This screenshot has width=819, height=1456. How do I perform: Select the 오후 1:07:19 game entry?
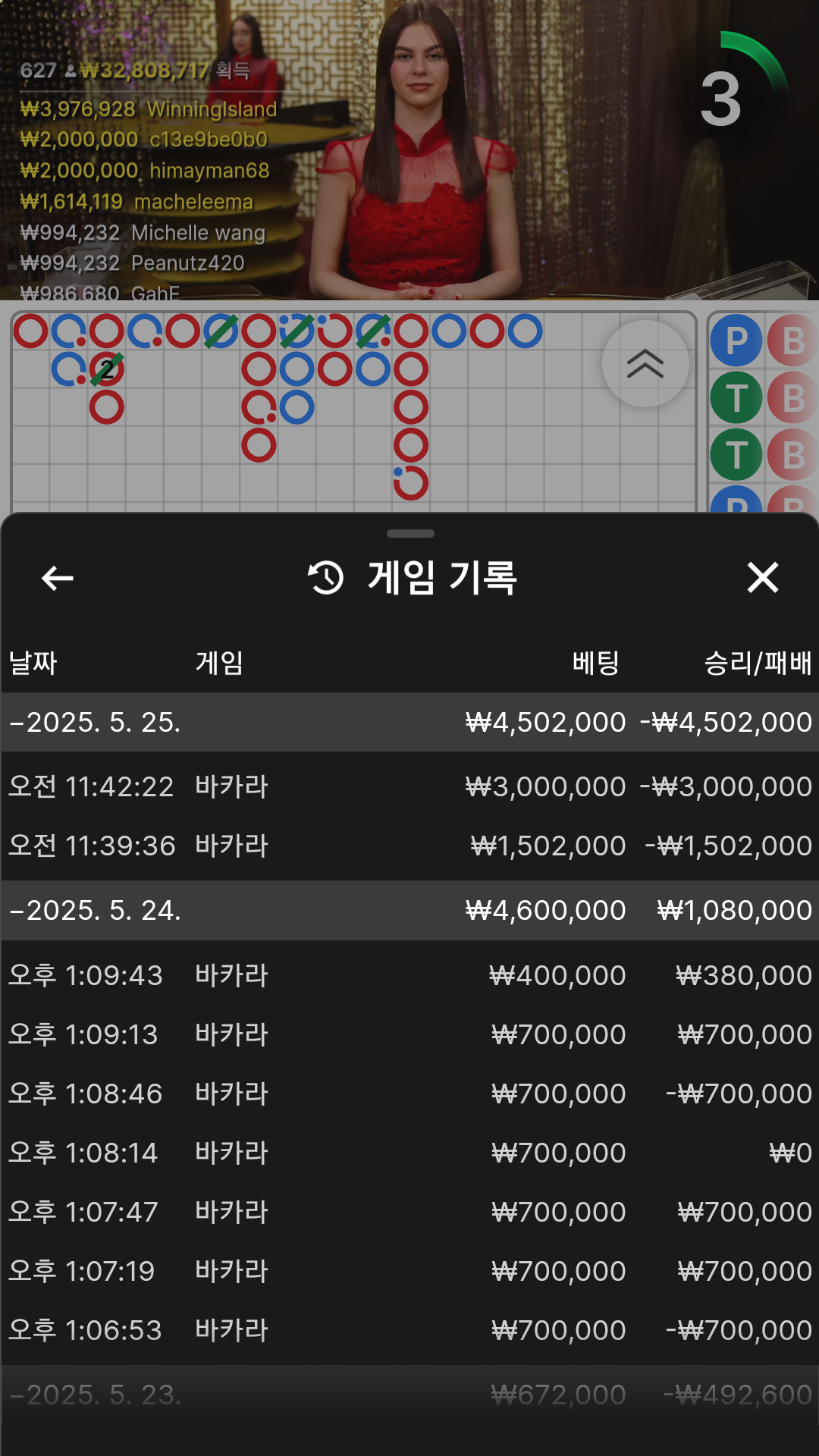pyautogui.click(x=409, y=1271)
